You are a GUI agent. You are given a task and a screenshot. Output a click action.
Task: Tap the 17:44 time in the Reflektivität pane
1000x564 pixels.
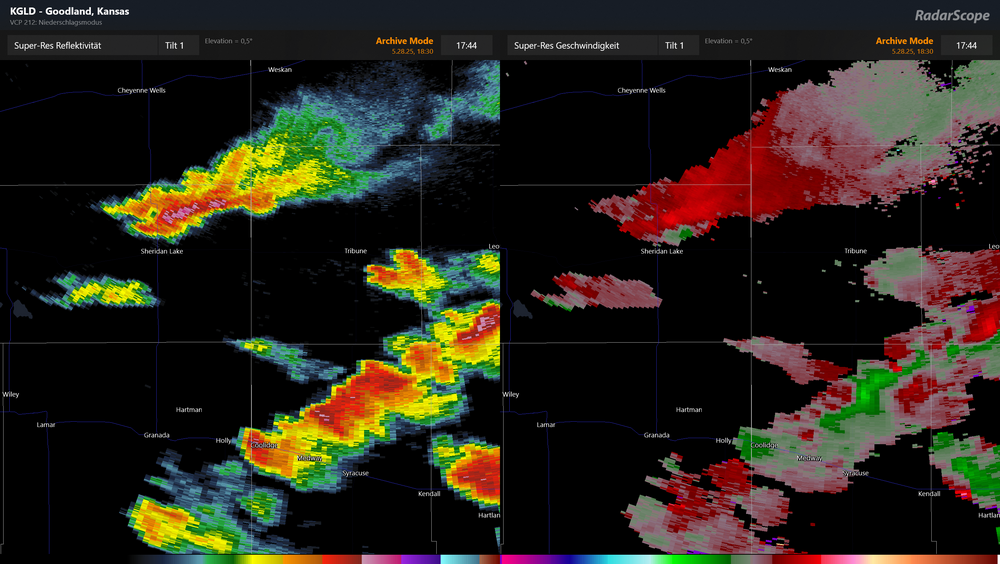point(466,46)
